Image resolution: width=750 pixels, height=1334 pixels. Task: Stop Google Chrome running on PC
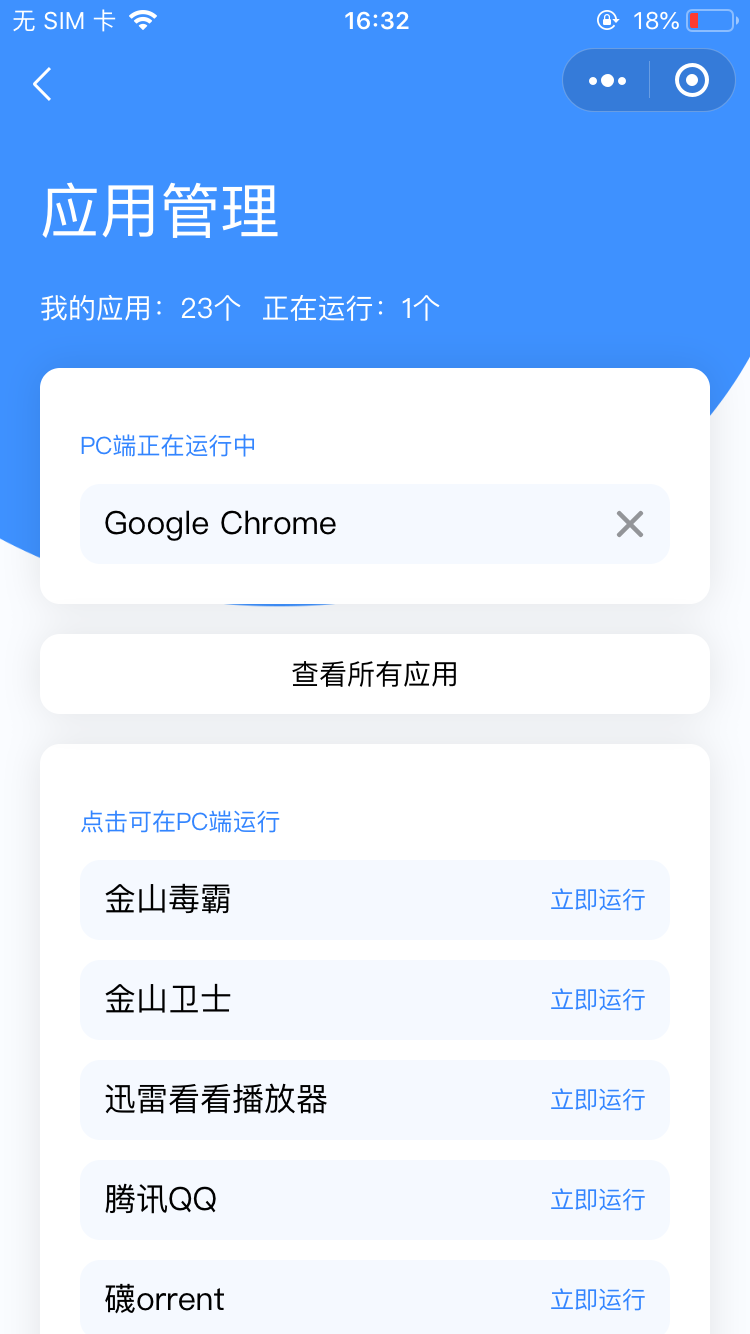[x=629, y=524]
